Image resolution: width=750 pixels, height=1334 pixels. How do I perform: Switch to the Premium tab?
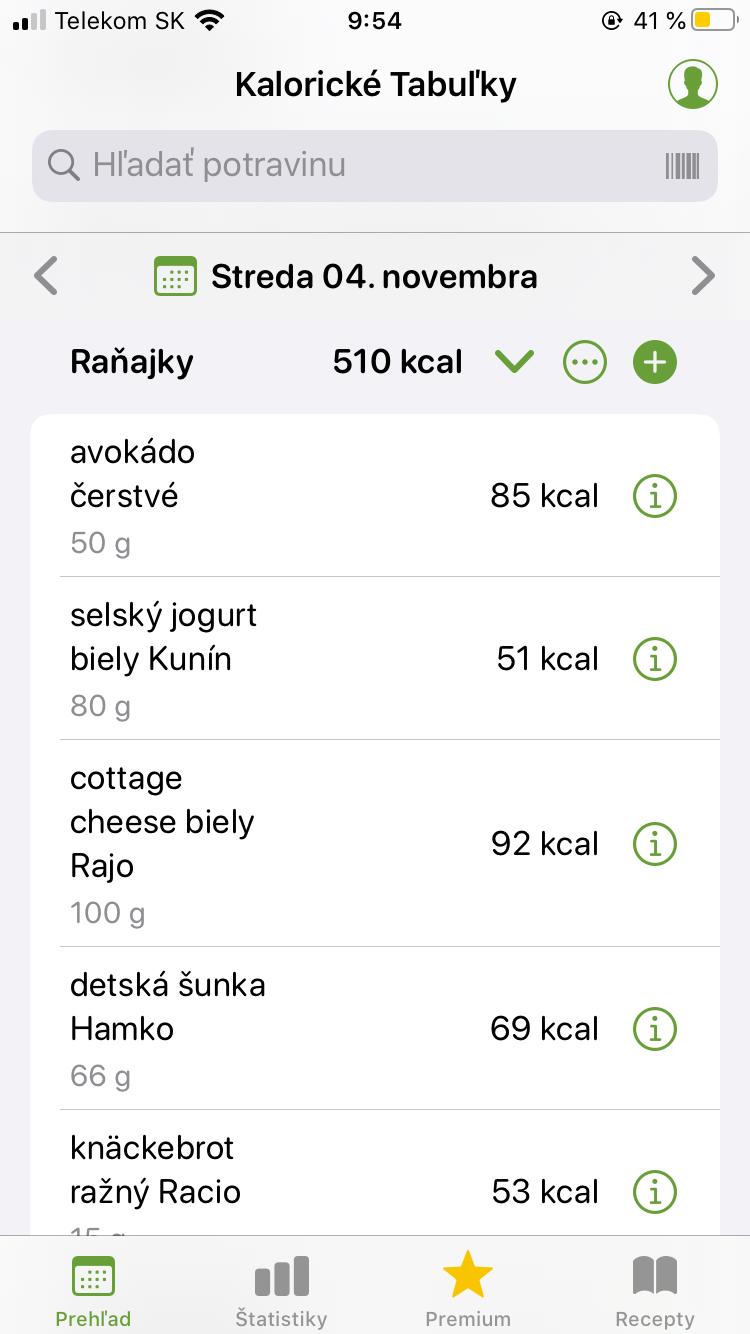click(468, 1290)
